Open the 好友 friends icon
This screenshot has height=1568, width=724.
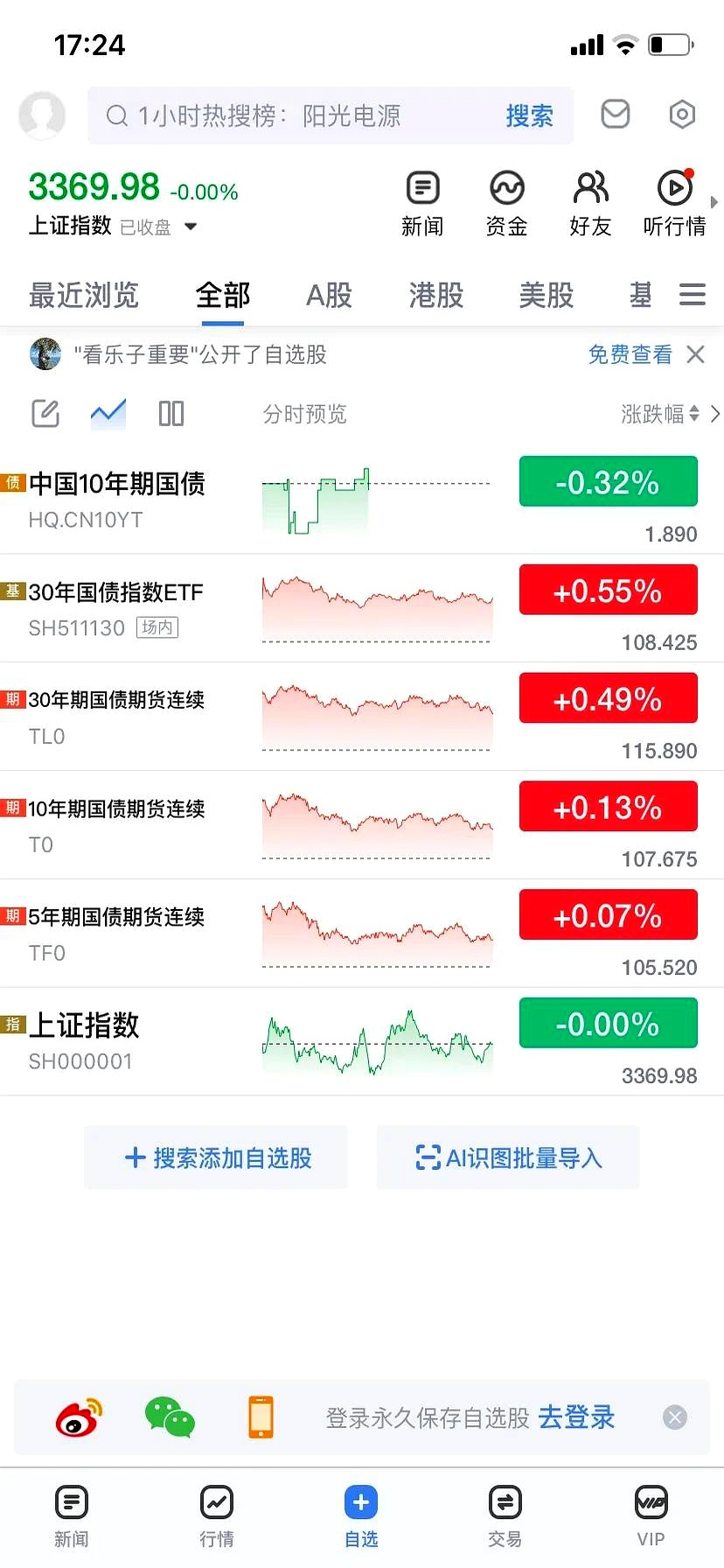590,201
